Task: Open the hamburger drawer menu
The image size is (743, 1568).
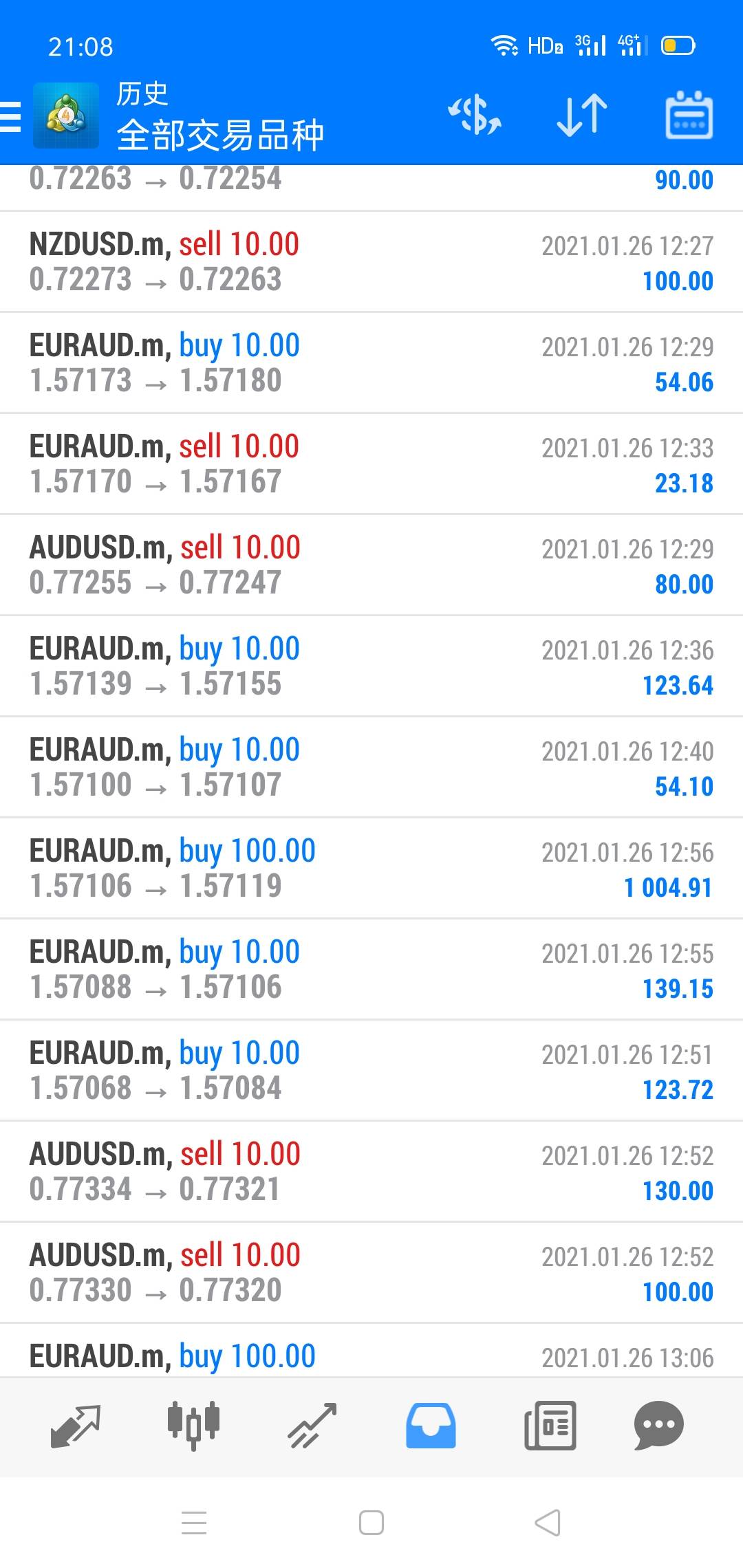Action: point(10,116)
